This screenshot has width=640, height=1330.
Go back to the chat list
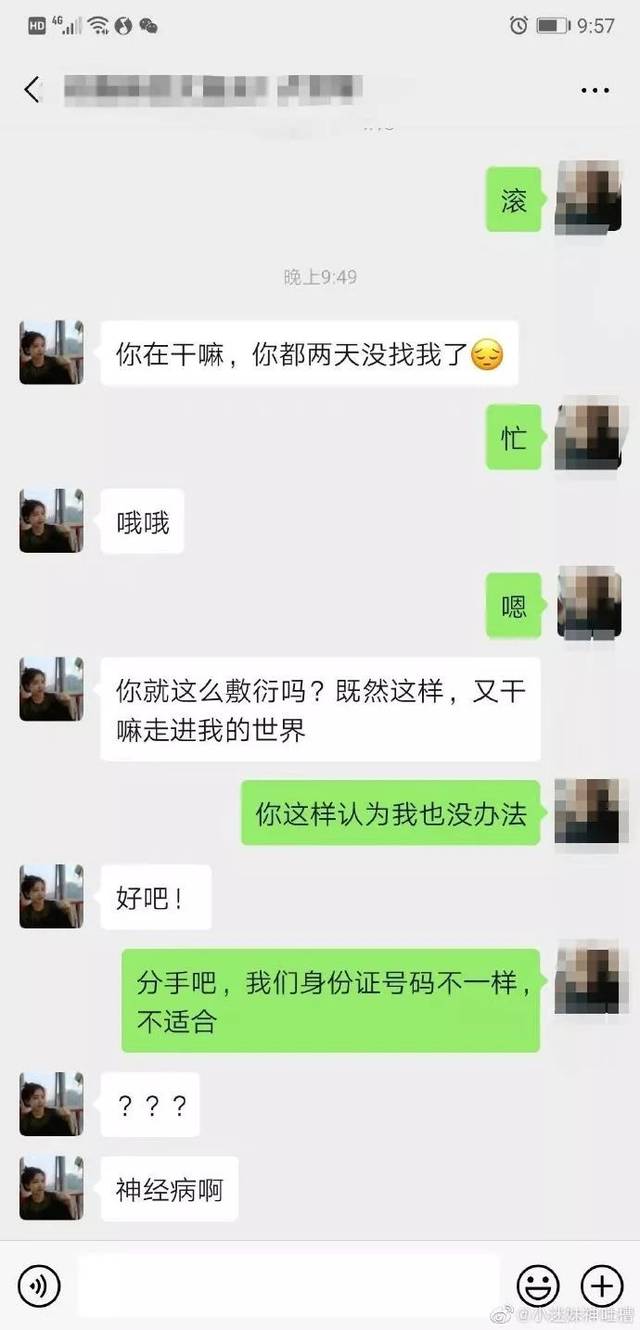coord(32,90)
